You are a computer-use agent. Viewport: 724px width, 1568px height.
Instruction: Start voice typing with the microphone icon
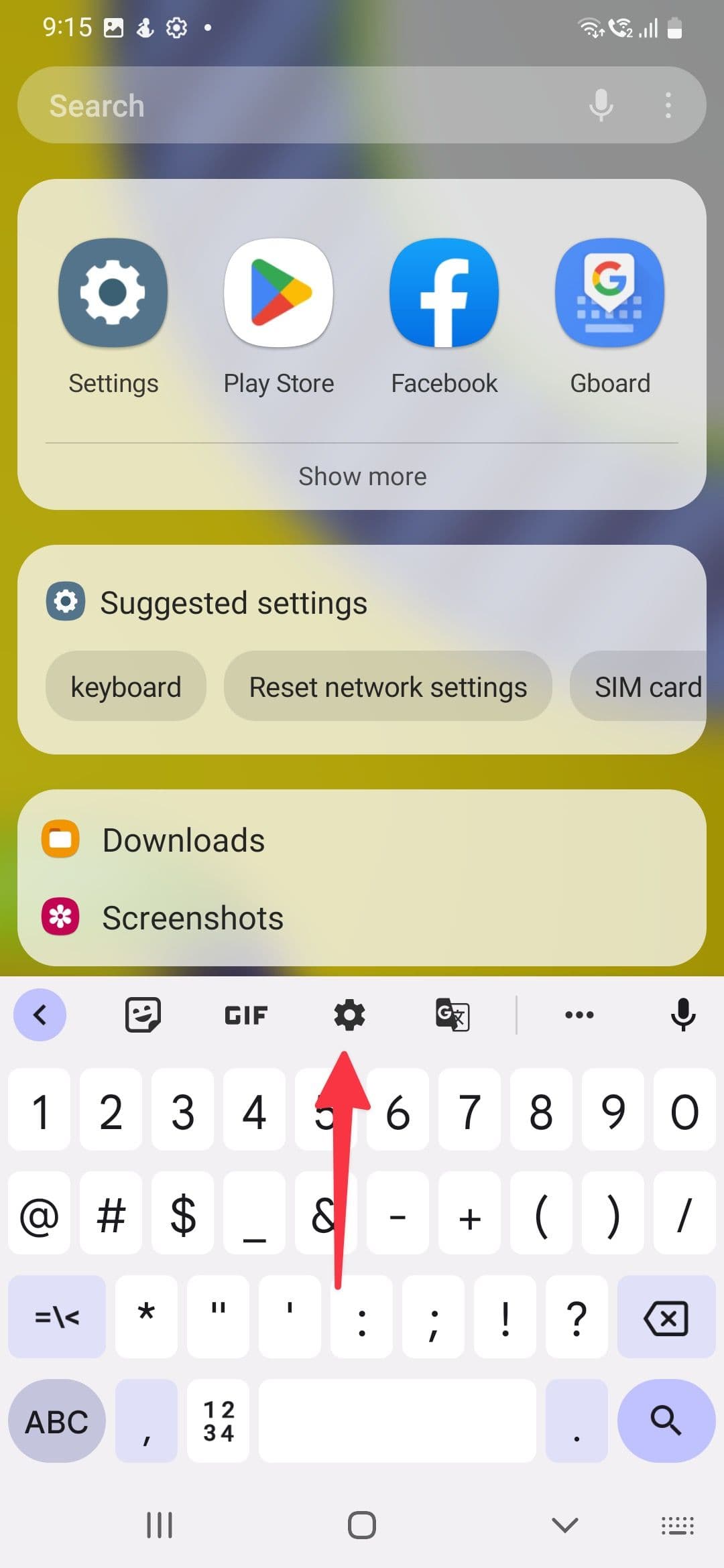[683, 1014]
